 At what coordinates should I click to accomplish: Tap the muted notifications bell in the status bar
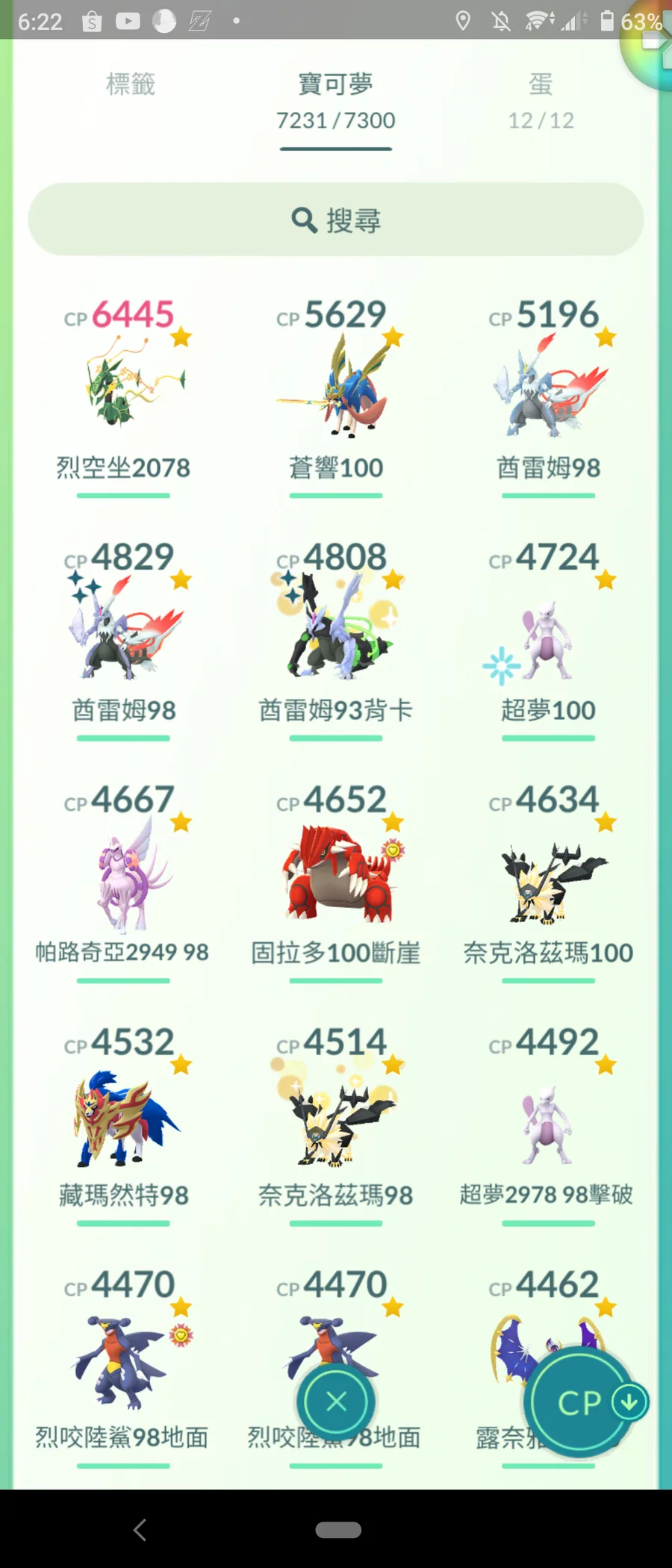pos(501,22)
